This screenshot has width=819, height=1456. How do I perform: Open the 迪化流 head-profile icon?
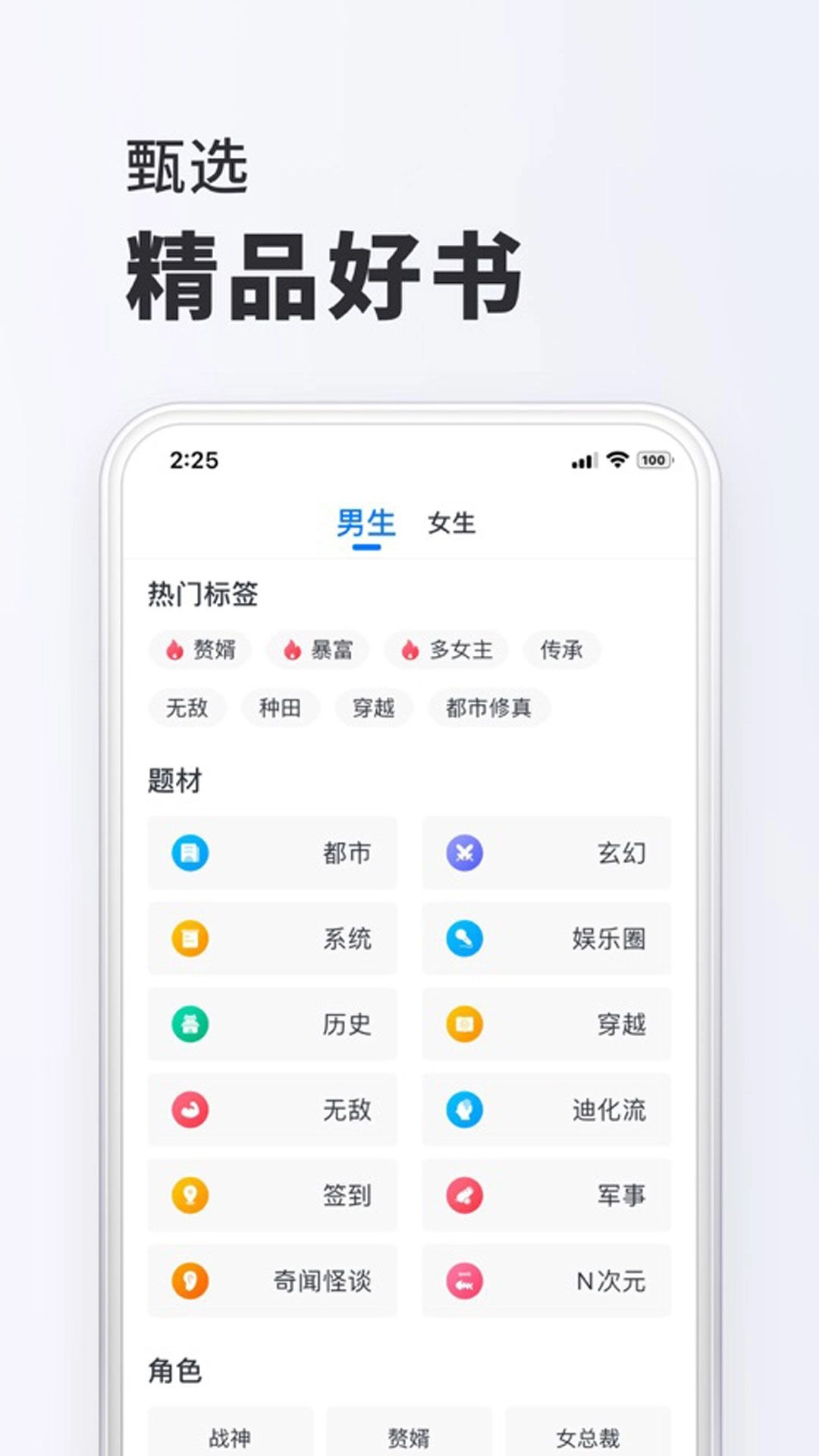[464, 1110]
